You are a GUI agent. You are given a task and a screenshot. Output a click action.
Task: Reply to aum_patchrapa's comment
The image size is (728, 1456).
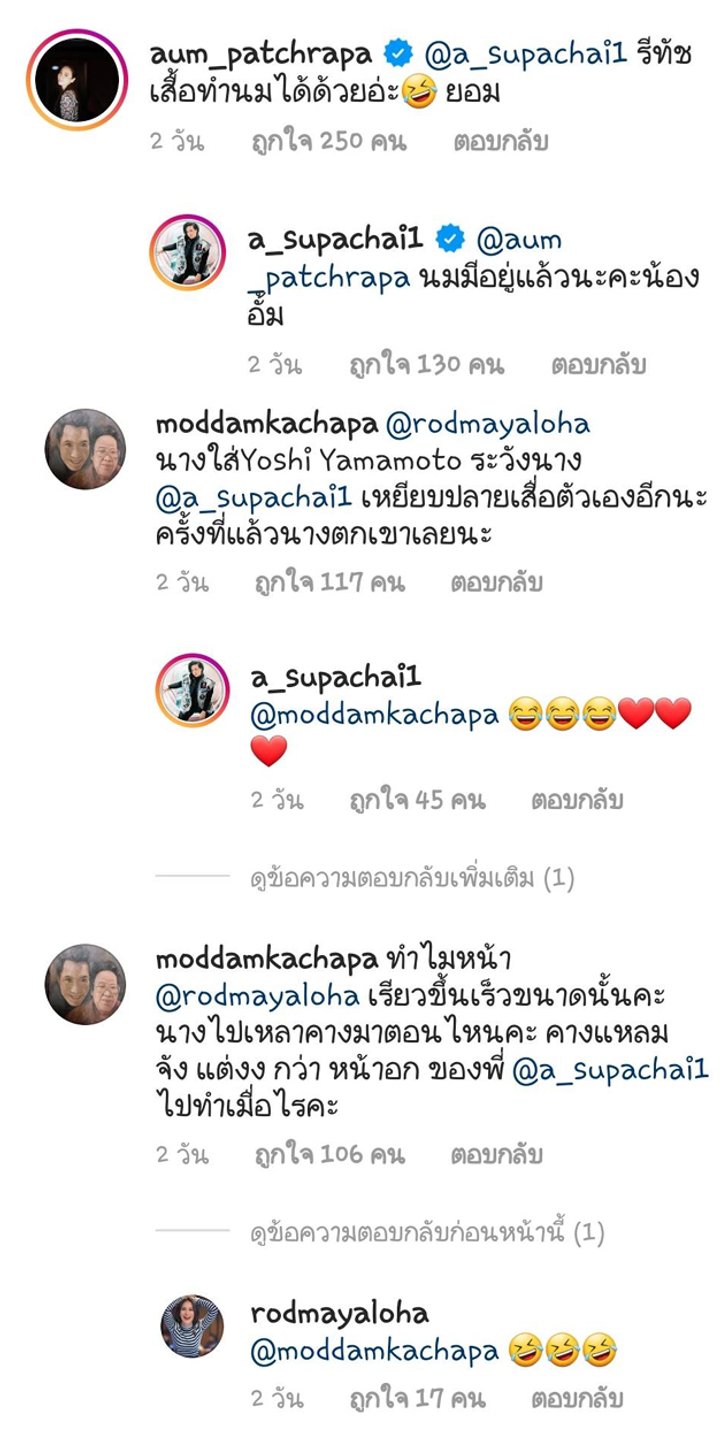coord(500,141)
